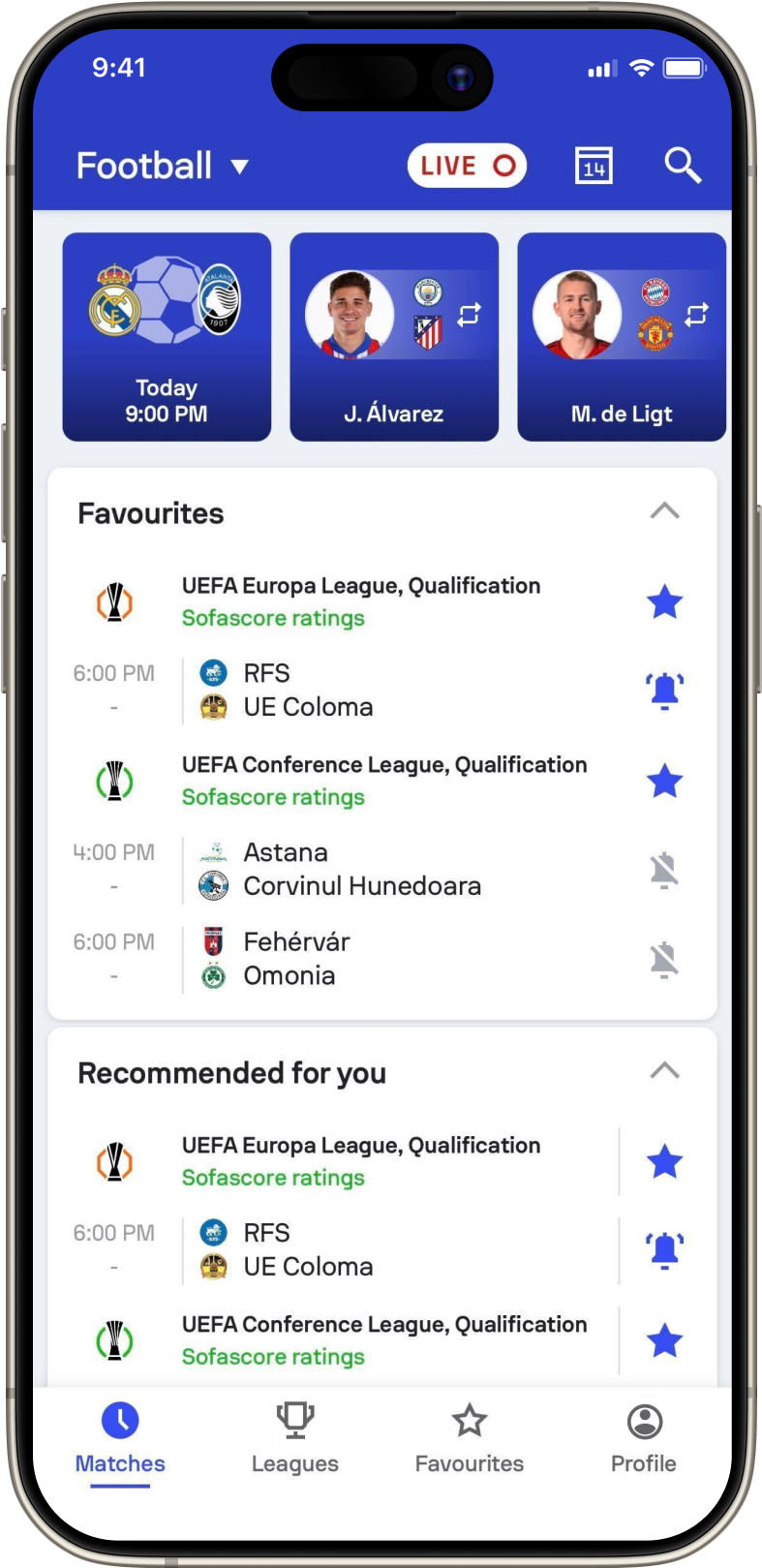Open Astana vs Corvinul Hunedoara match
The width and height of the screenshot is (762, 1568).
coord(361,869)
